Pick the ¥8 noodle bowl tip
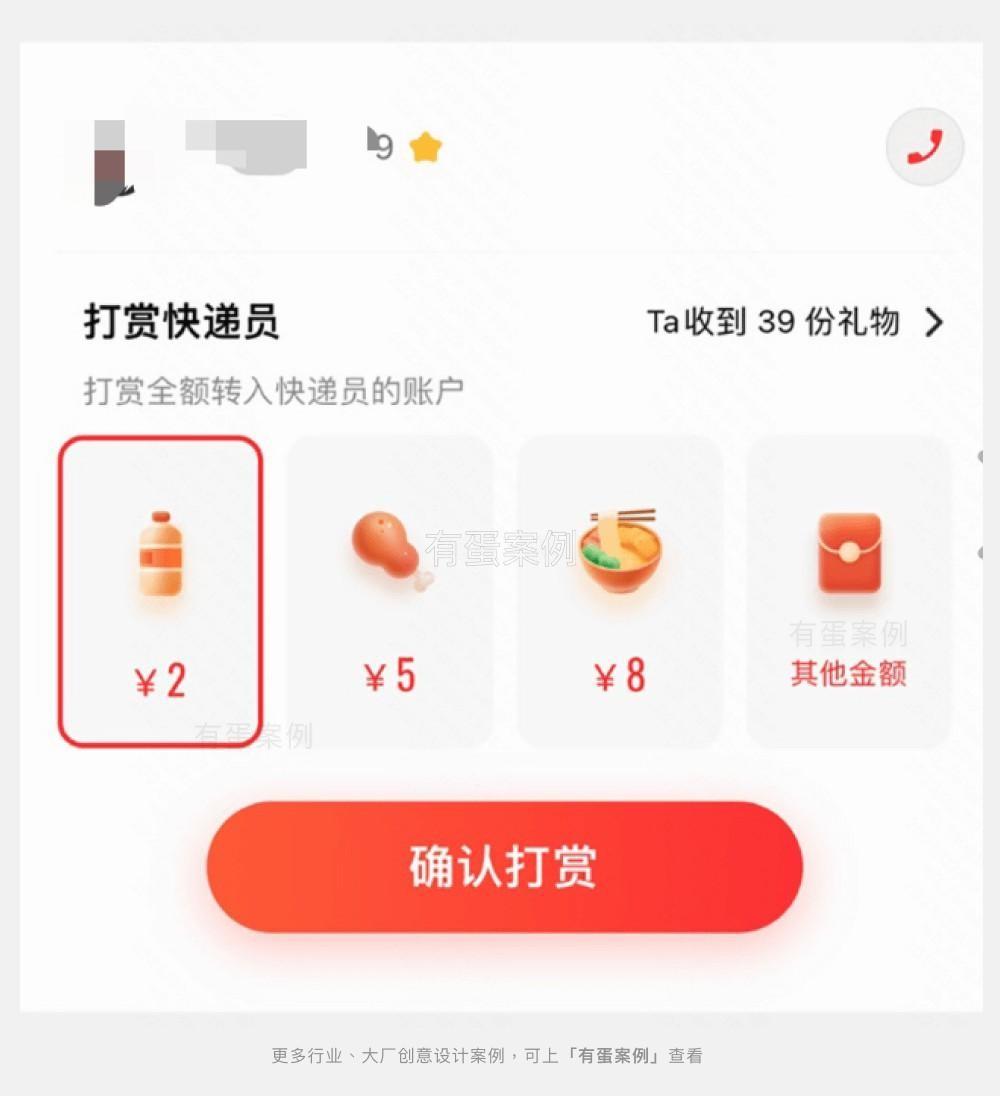This screenshot has height=1096, width=1000. [x=620, y=592]
